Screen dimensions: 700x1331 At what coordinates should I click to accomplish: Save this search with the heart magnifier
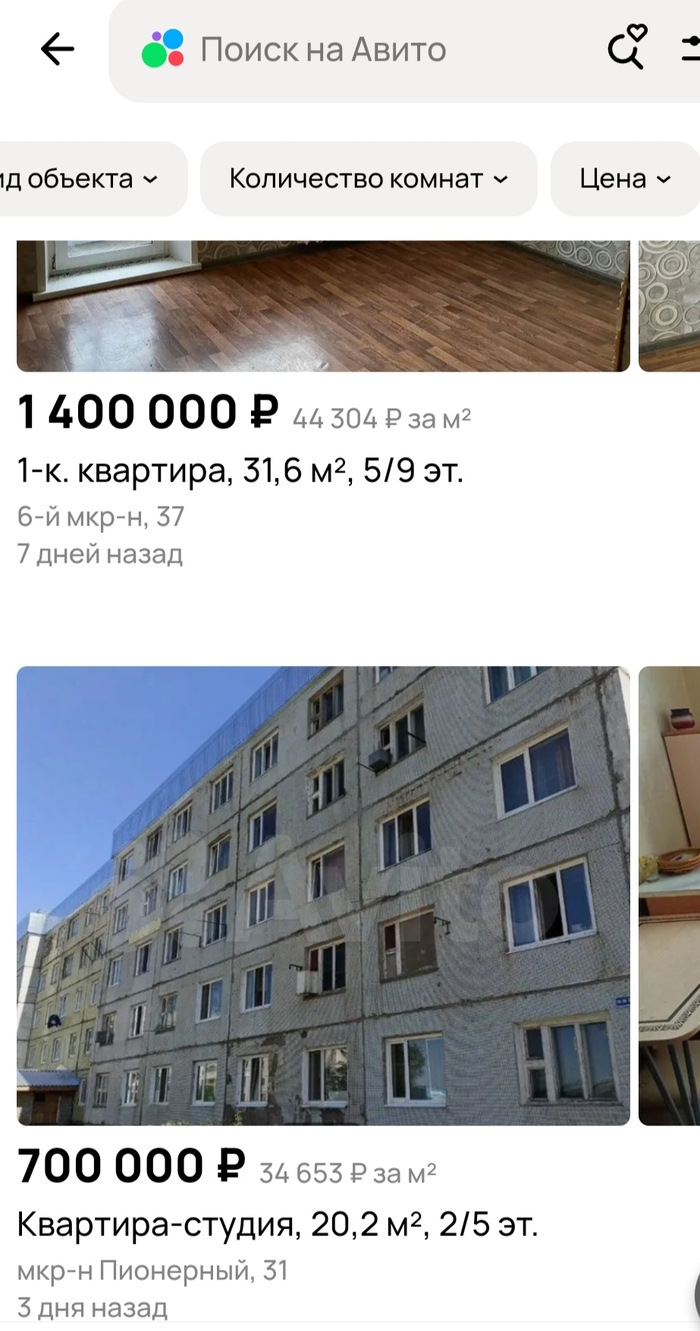[x=627, y=48]
